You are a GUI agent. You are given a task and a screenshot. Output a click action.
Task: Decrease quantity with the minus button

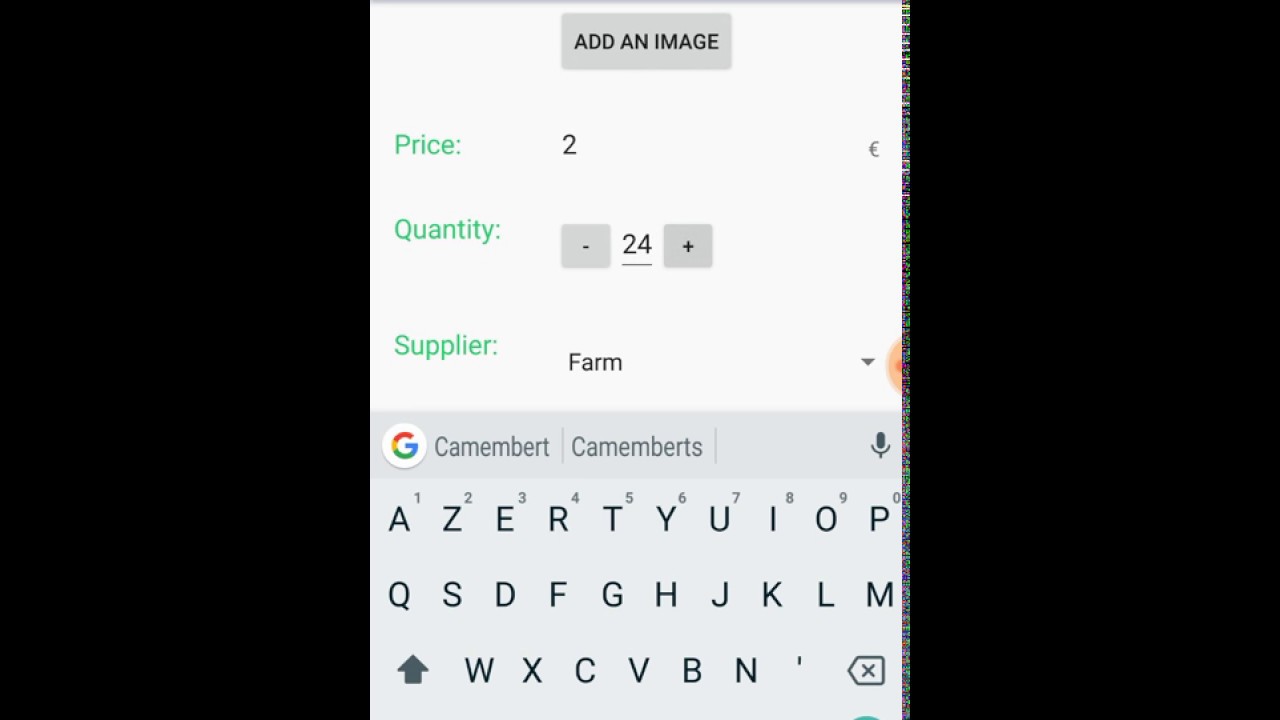click(x=585, y=246)
